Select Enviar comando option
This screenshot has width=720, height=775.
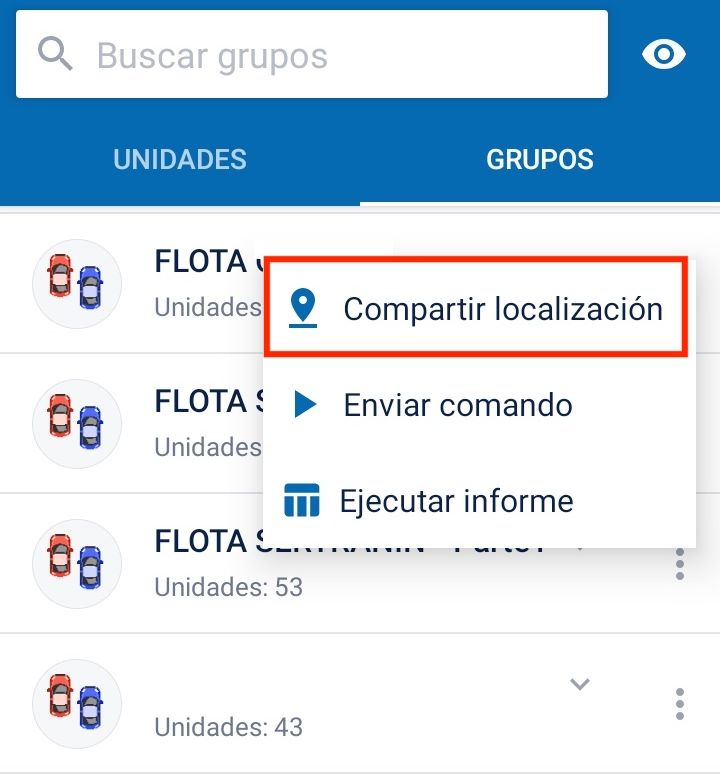(x=458, y=404)
